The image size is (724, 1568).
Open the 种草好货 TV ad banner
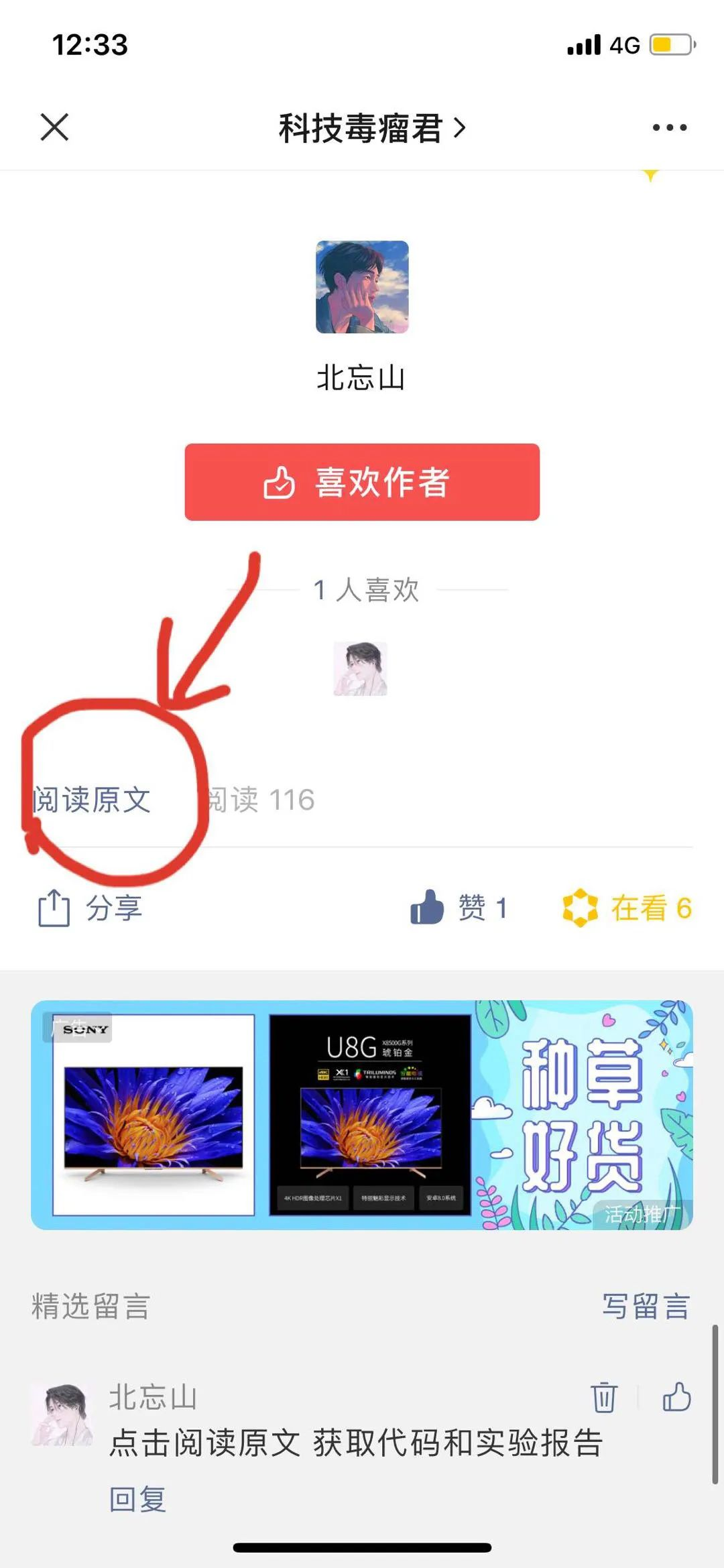(362, 1115)
